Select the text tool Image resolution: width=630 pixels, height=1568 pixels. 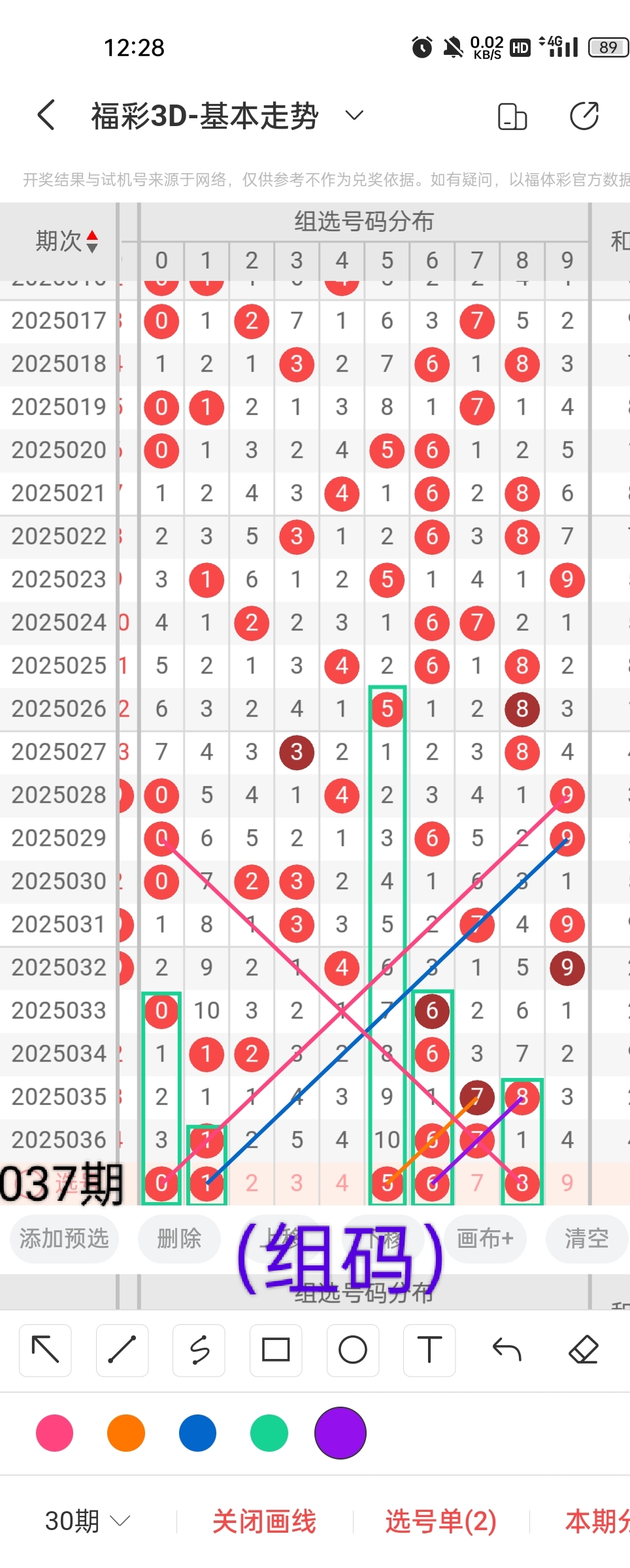tap(429, 1350)
